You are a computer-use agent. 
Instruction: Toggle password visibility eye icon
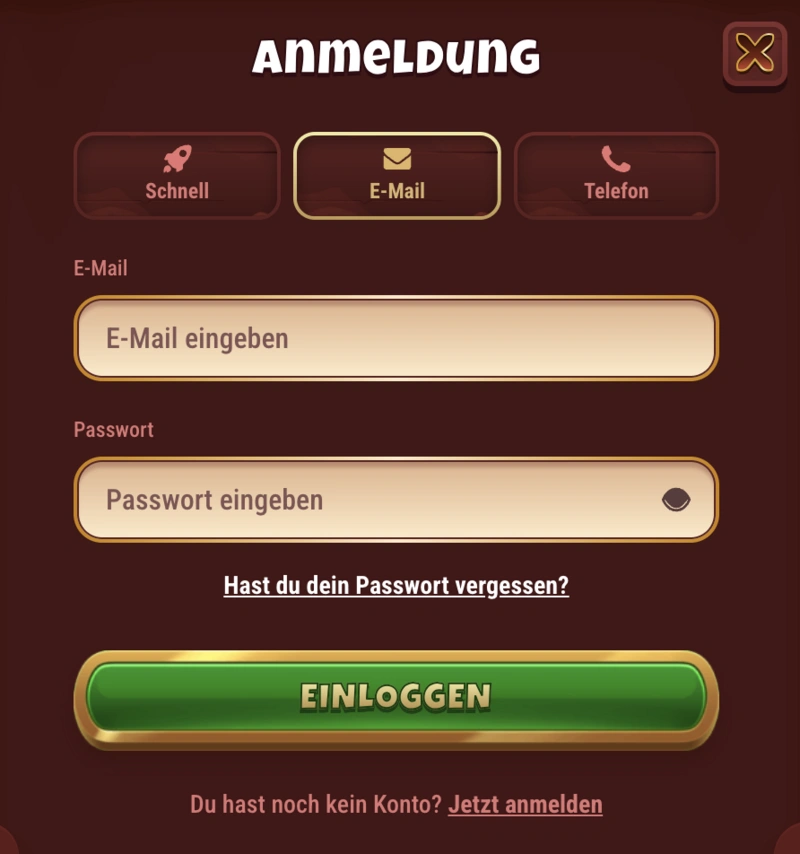(676, 499)
